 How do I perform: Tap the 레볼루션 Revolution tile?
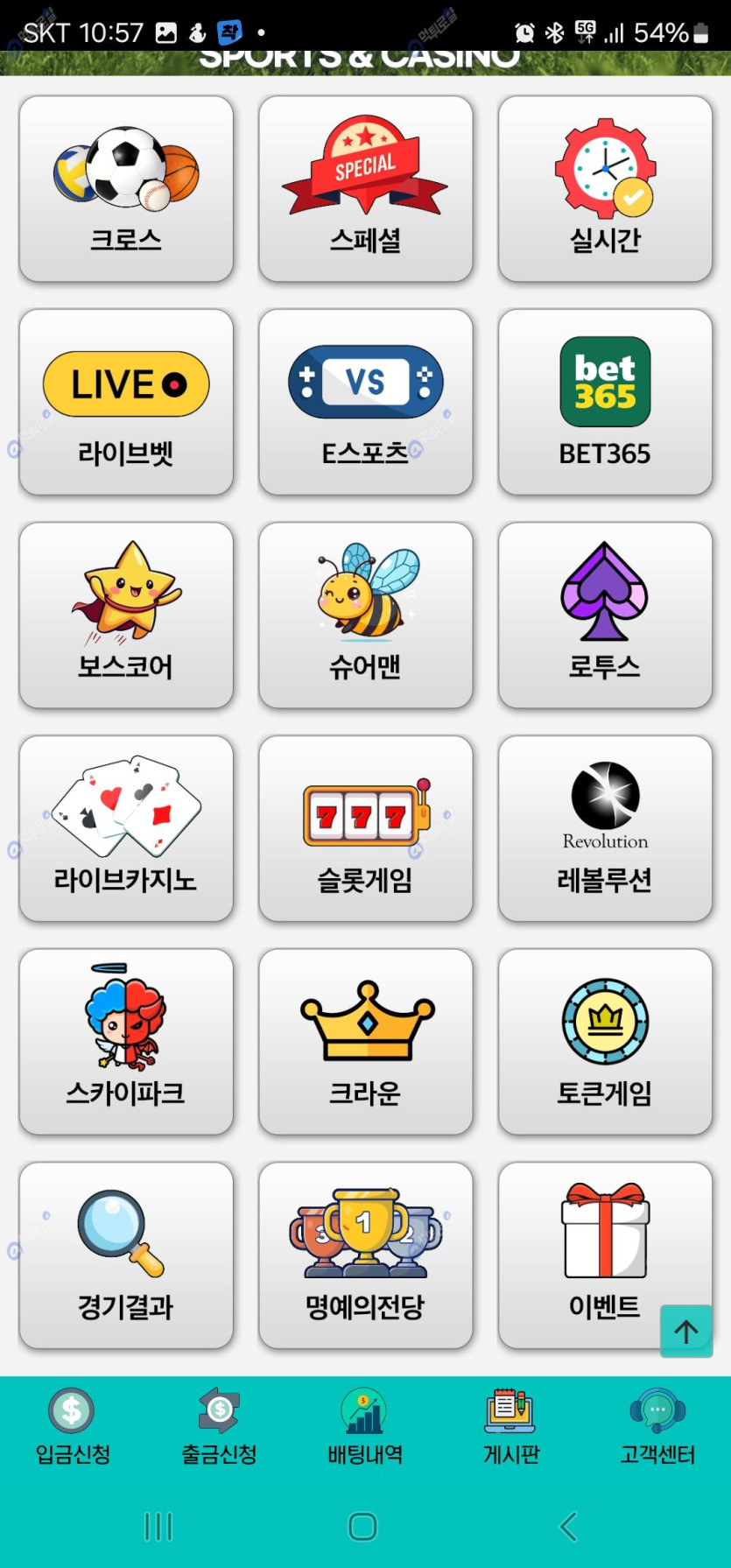pos(605,829)
